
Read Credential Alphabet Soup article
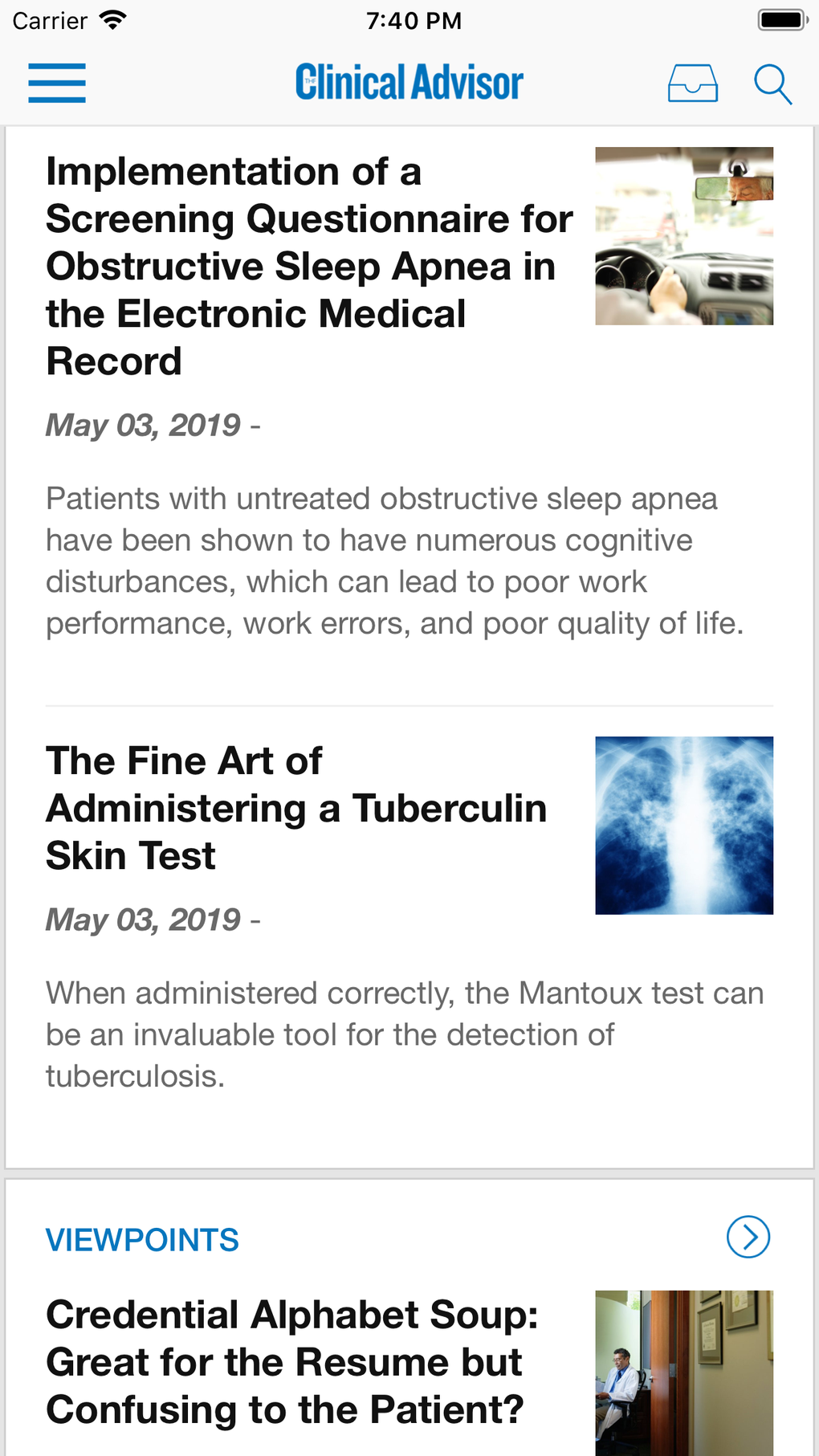(291, 1362)
